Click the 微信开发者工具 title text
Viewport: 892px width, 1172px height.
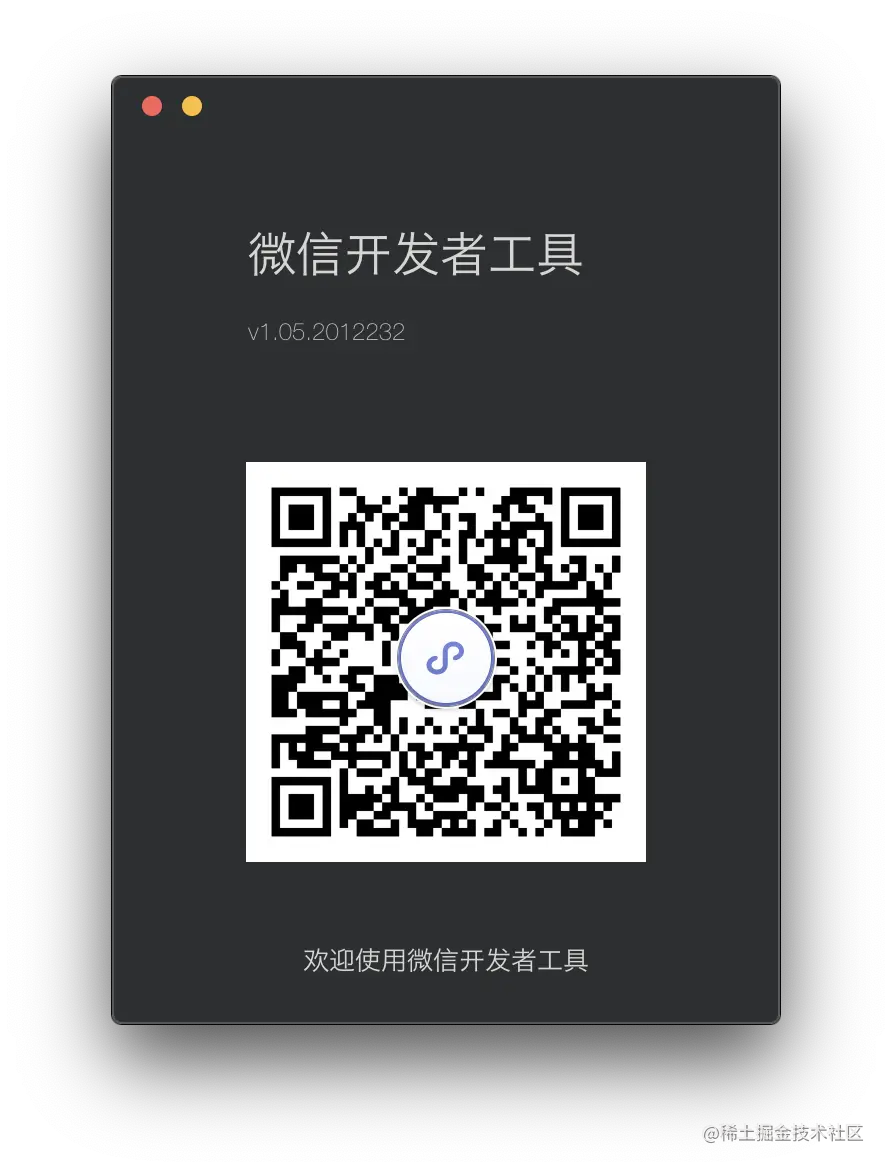(x=418, y=256)
